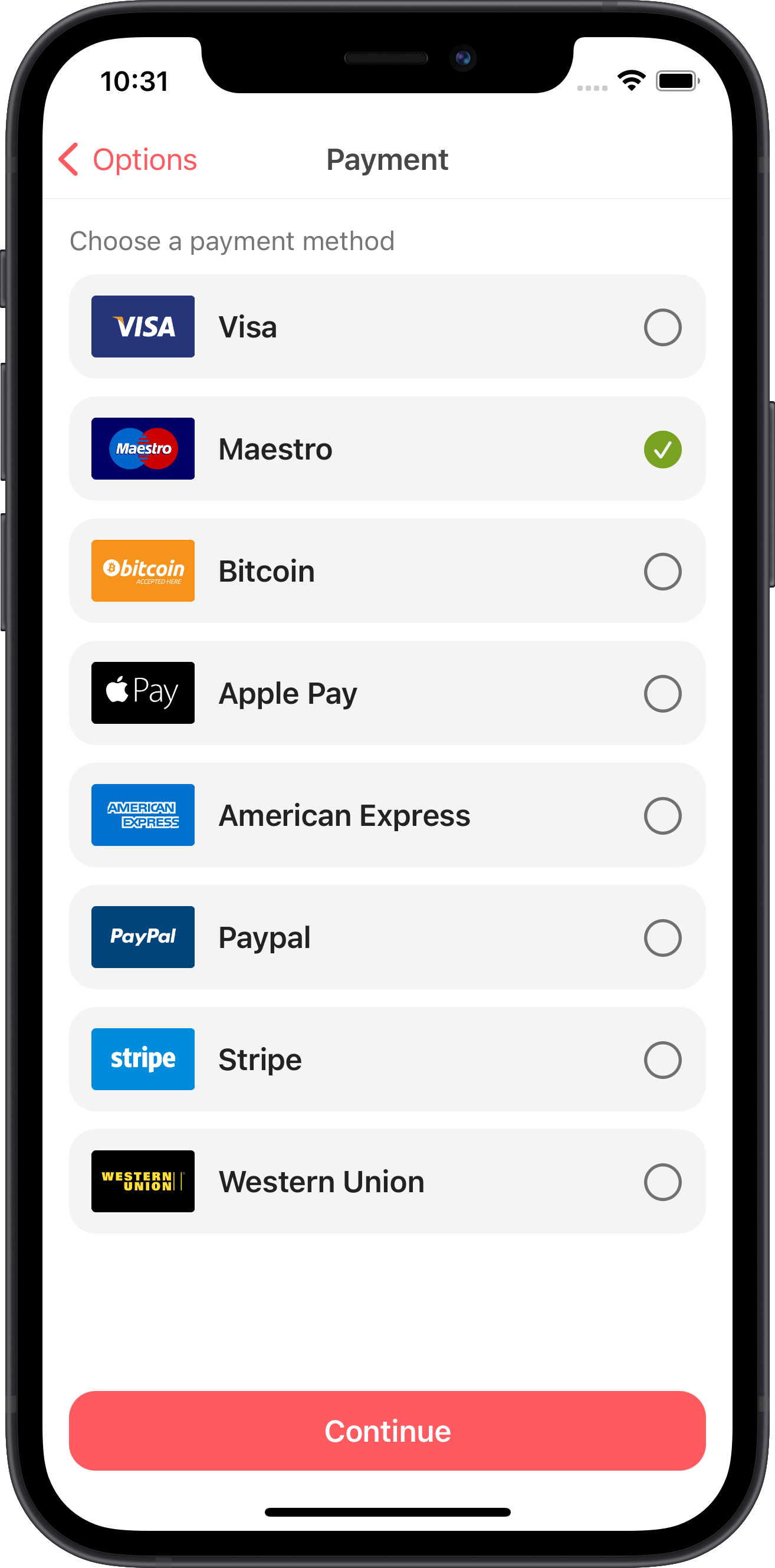Viewport: 775px width, 1568px height.
Task: Tap the selected Maestro payment option
Action: 387,449
